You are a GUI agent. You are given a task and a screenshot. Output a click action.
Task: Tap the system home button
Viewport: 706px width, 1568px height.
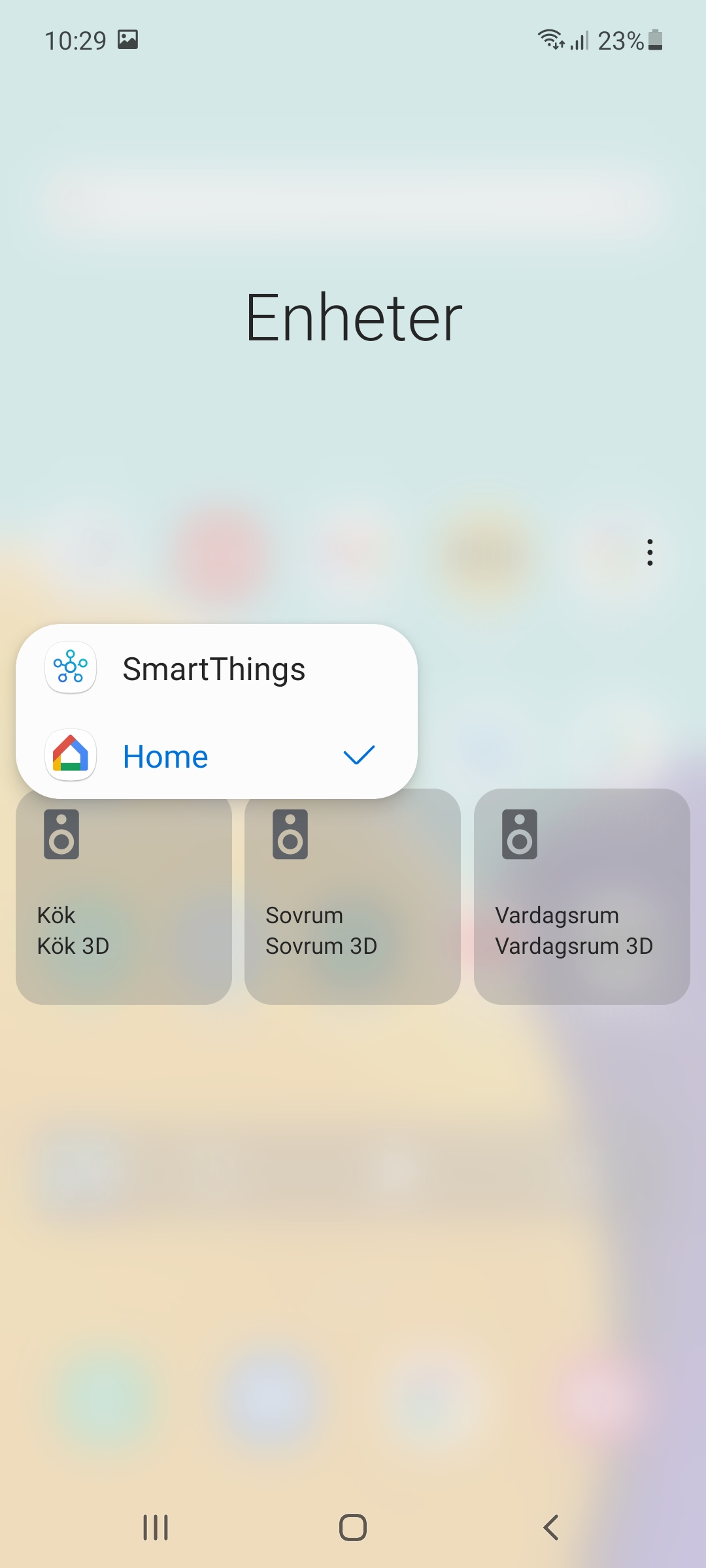point(353,1527)
